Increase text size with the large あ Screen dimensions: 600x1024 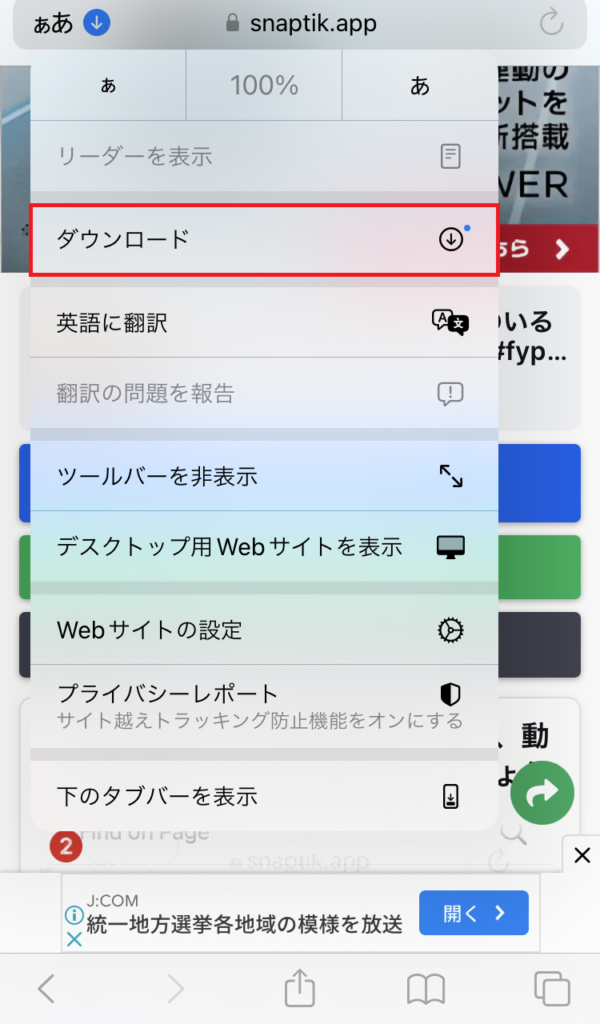pos(420,86)
